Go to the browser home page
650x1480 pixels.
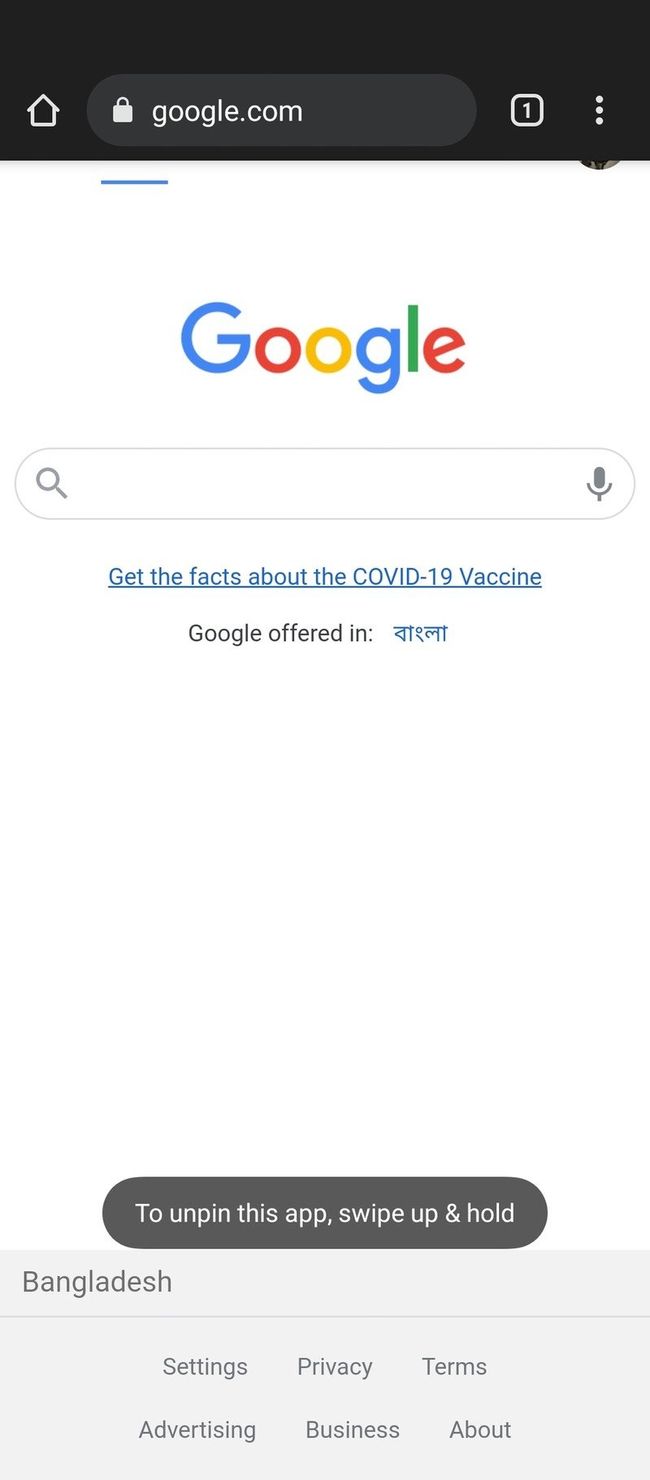tap(43, 111)
